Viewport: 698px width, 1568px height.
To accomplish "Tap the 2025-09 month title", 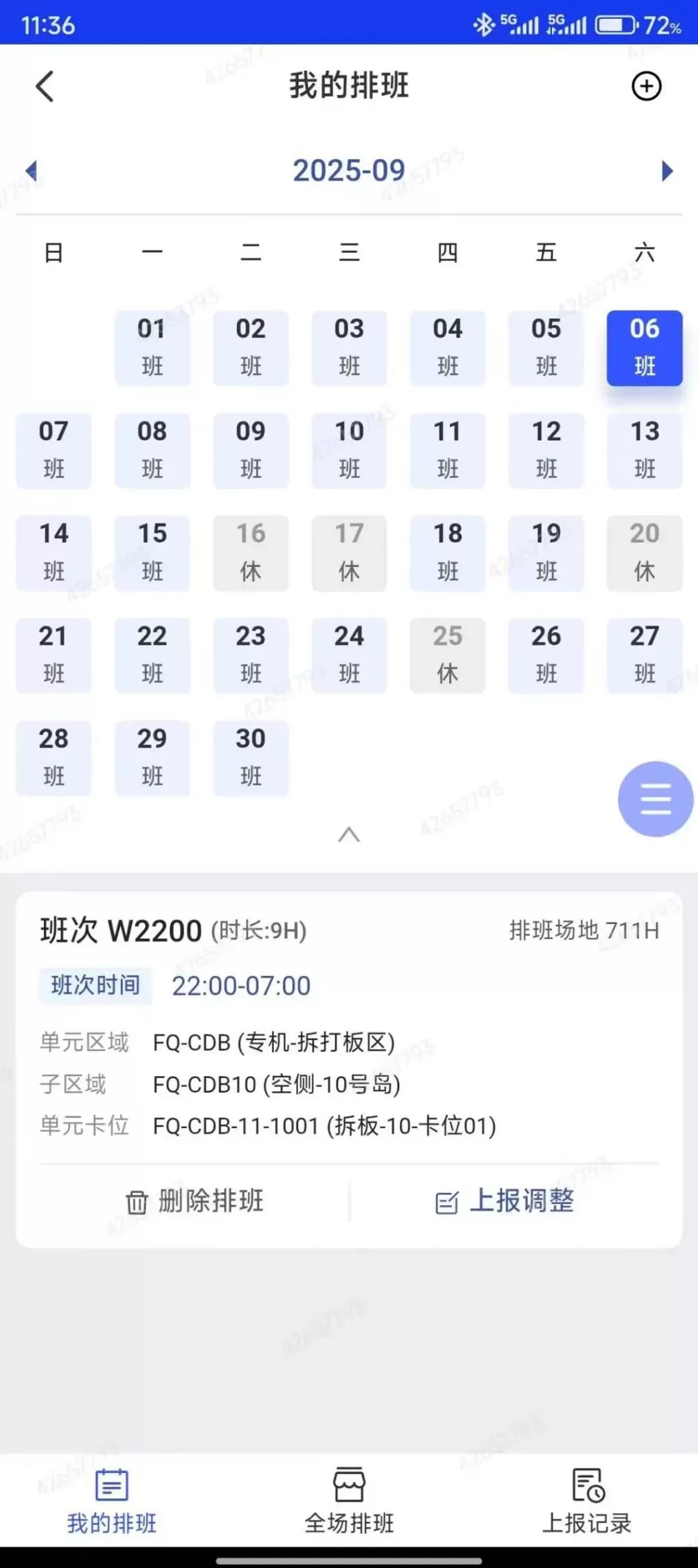I will [x=349, y=171].
